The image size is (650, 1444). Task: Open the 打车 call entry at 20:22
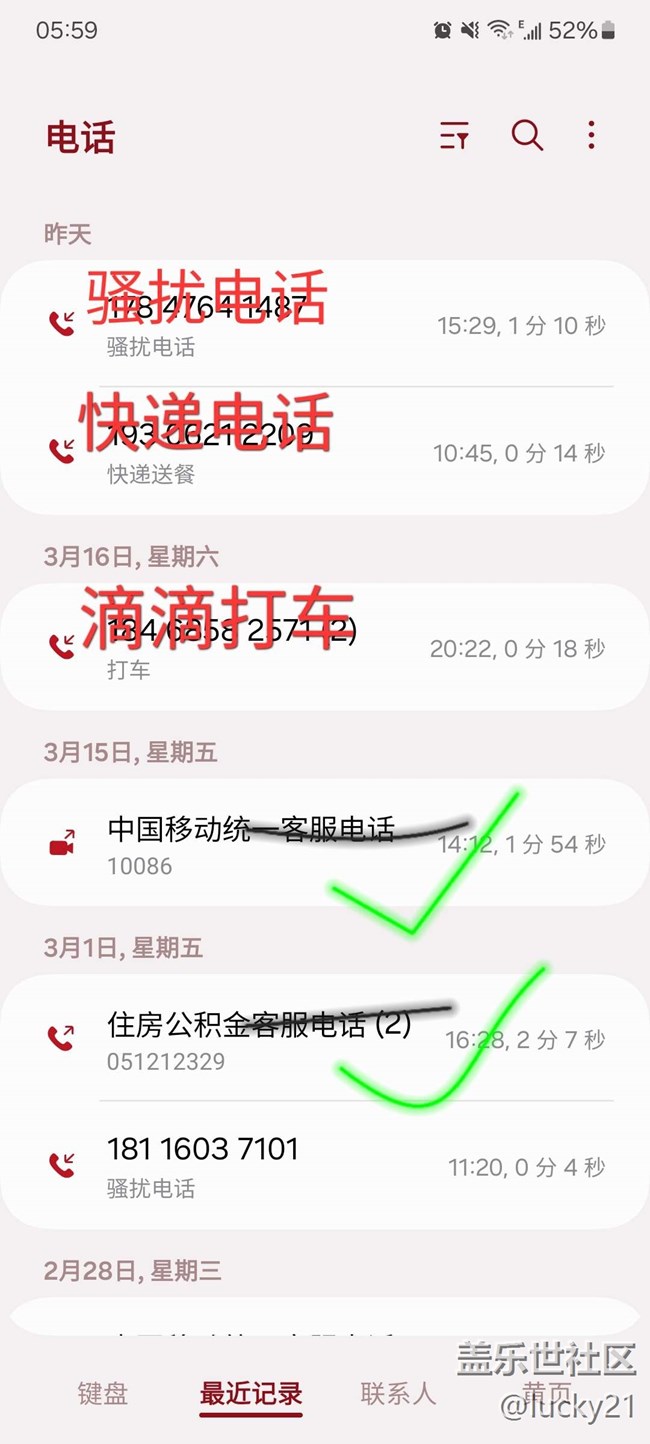tap(325, 647)
